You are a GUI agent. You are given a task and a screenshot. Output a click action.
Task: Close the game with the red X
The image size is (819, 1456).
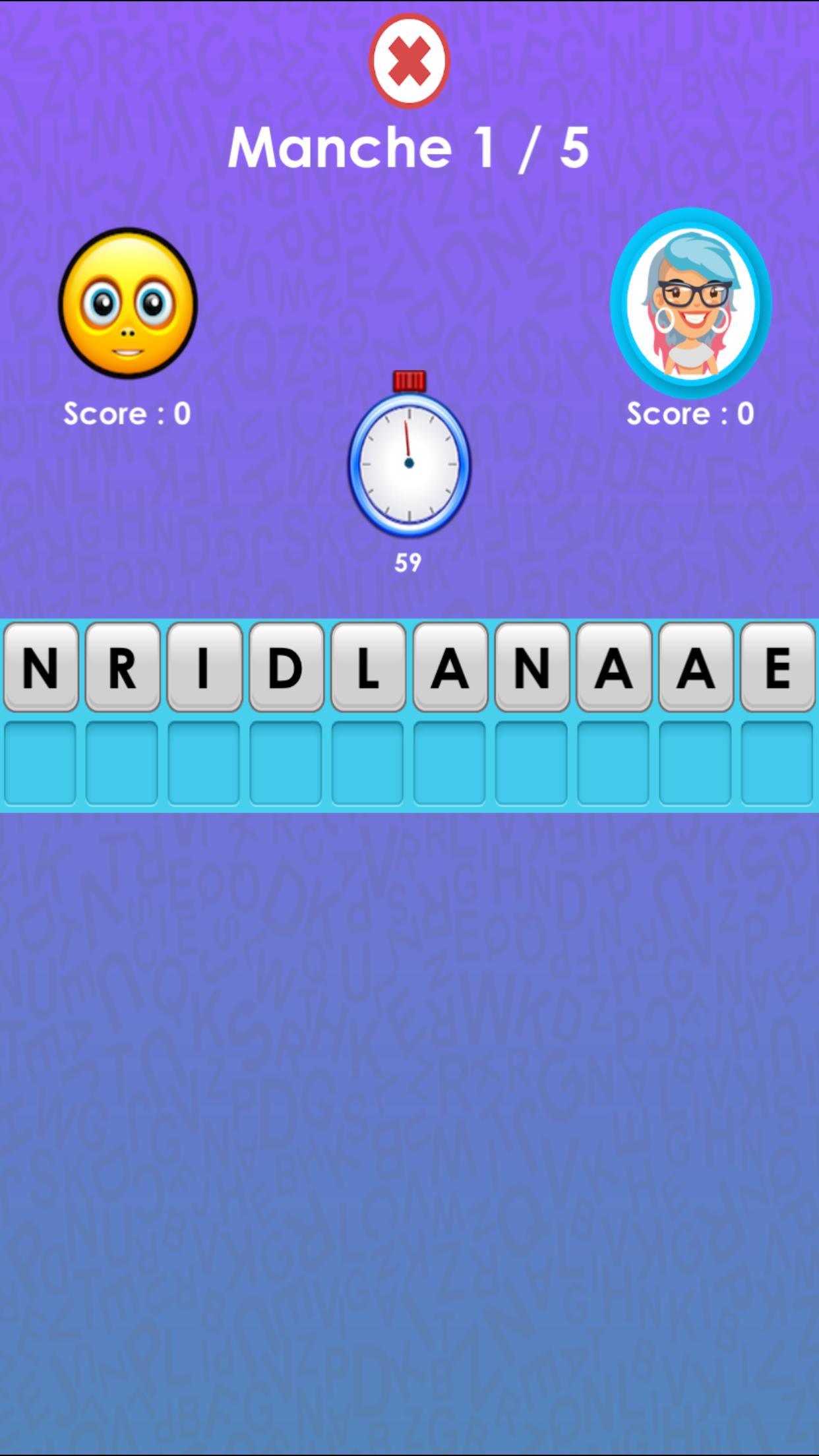409,61
